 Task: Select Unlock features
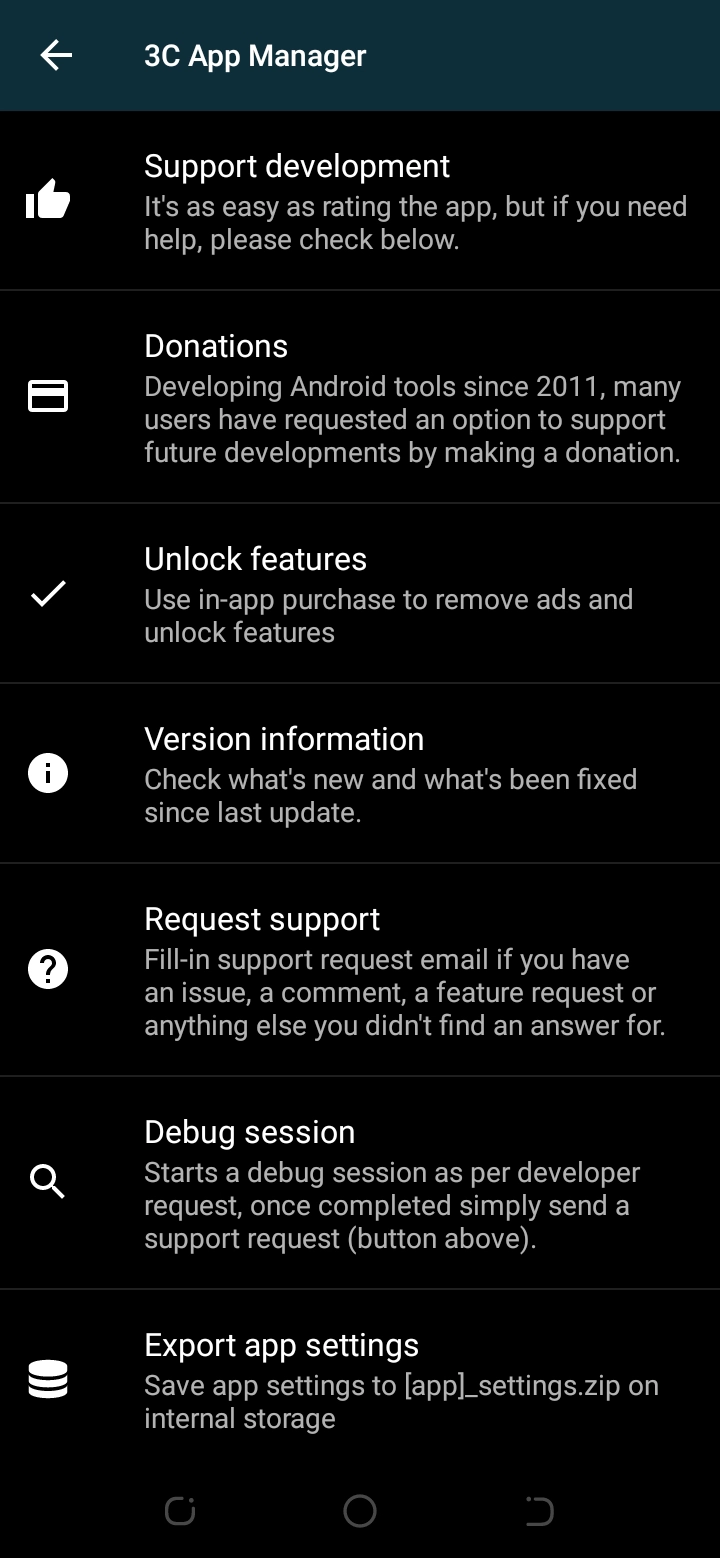coord(360,594)
